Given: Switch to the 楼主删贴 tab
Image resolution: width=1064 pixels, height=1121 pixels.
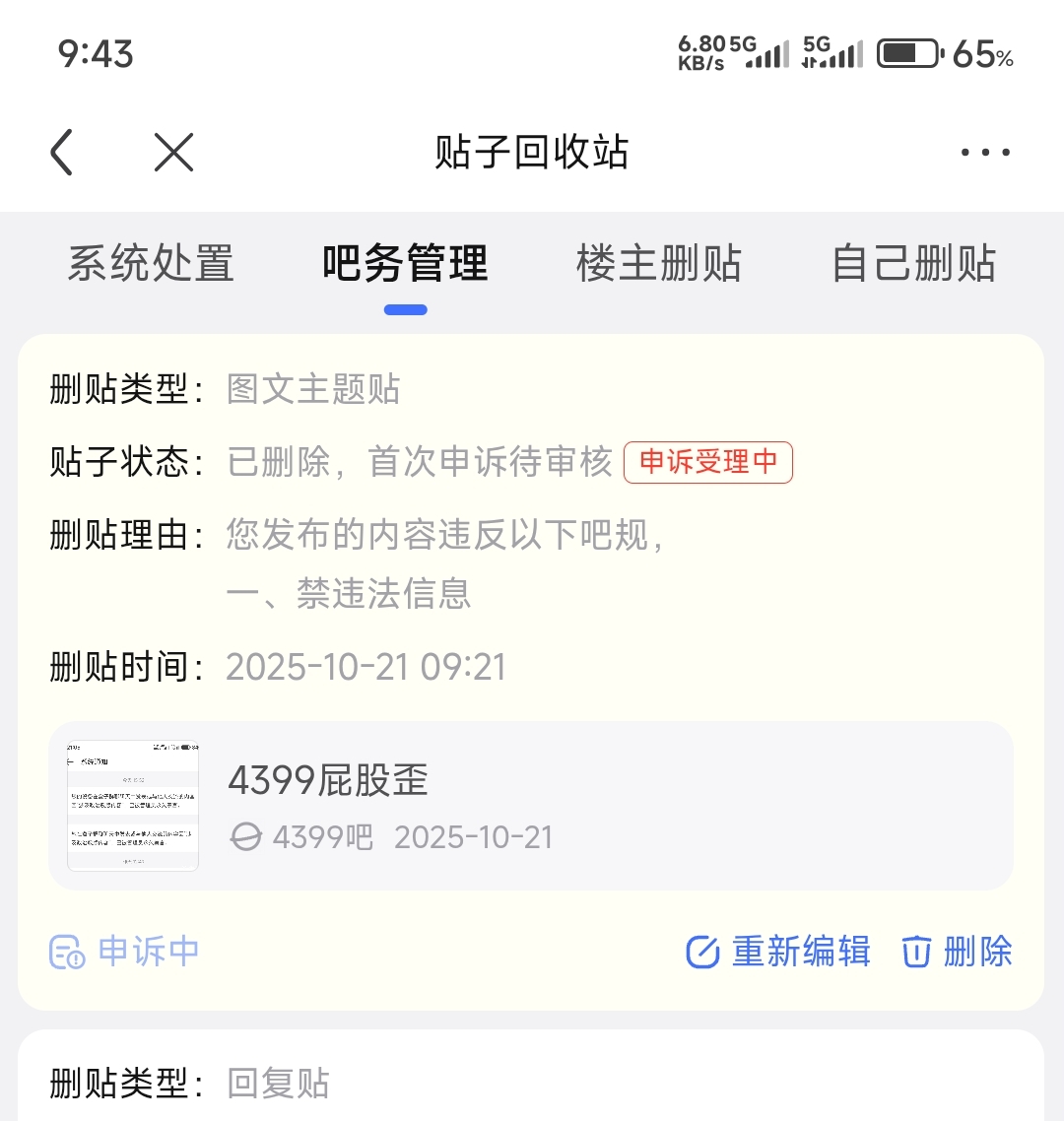Looking at the screenshot, I should 659,264.
